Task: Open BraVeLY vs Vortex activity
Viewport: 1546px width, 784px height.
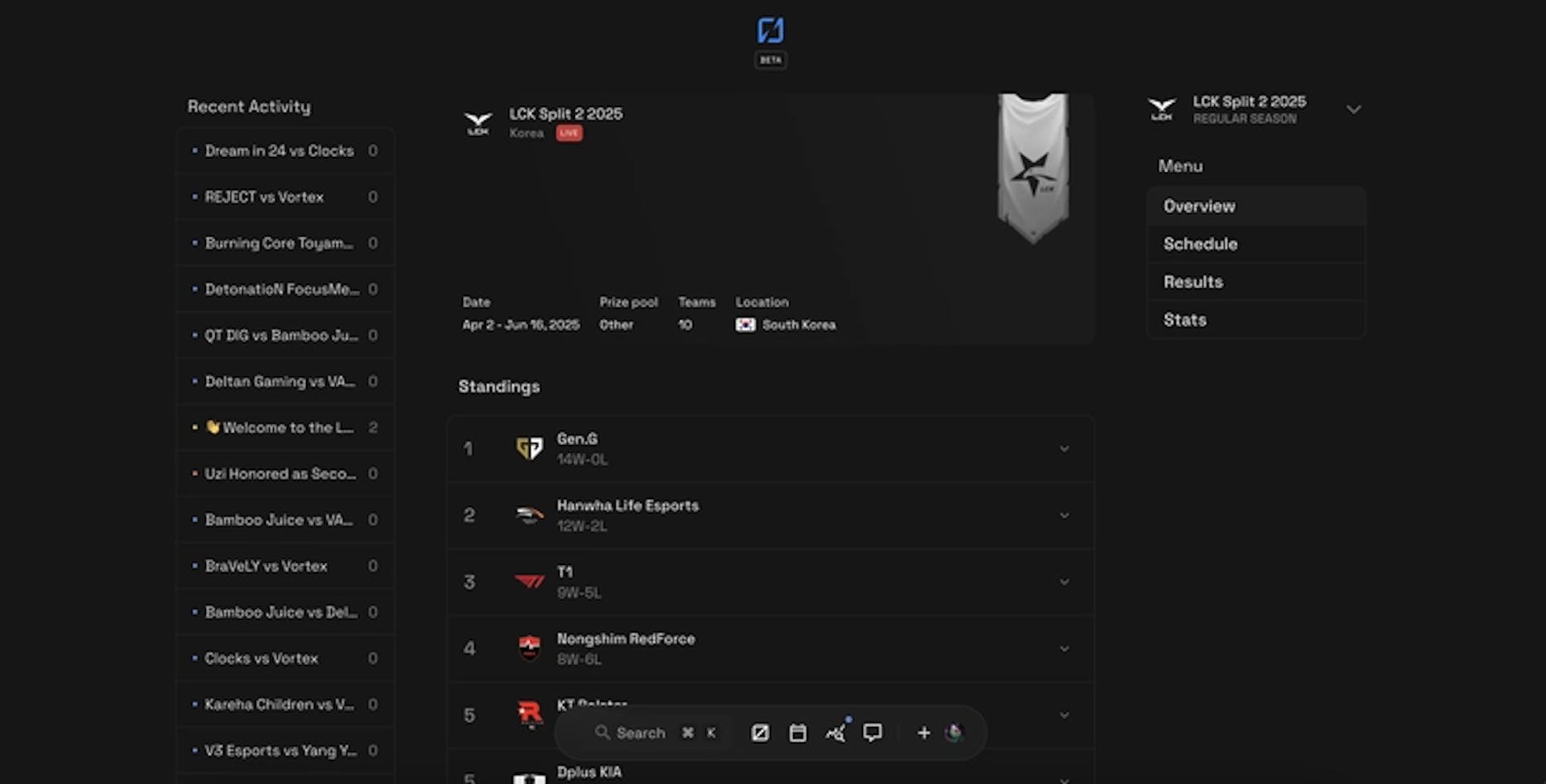Action: coord(266,566)
